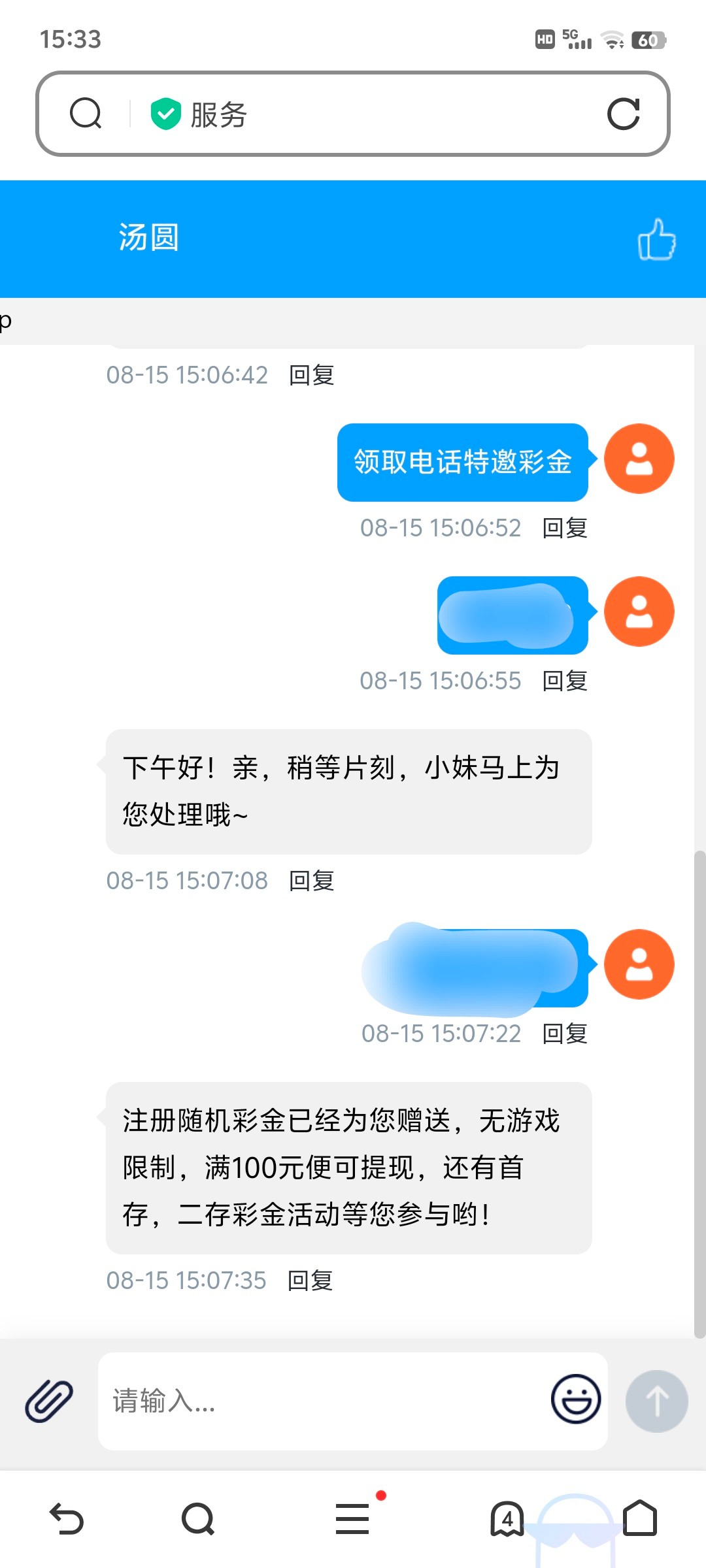Reply to the 15:07:35 bonus message
The width and height of the screenshot is (706, 1568).
(311, 1281)
